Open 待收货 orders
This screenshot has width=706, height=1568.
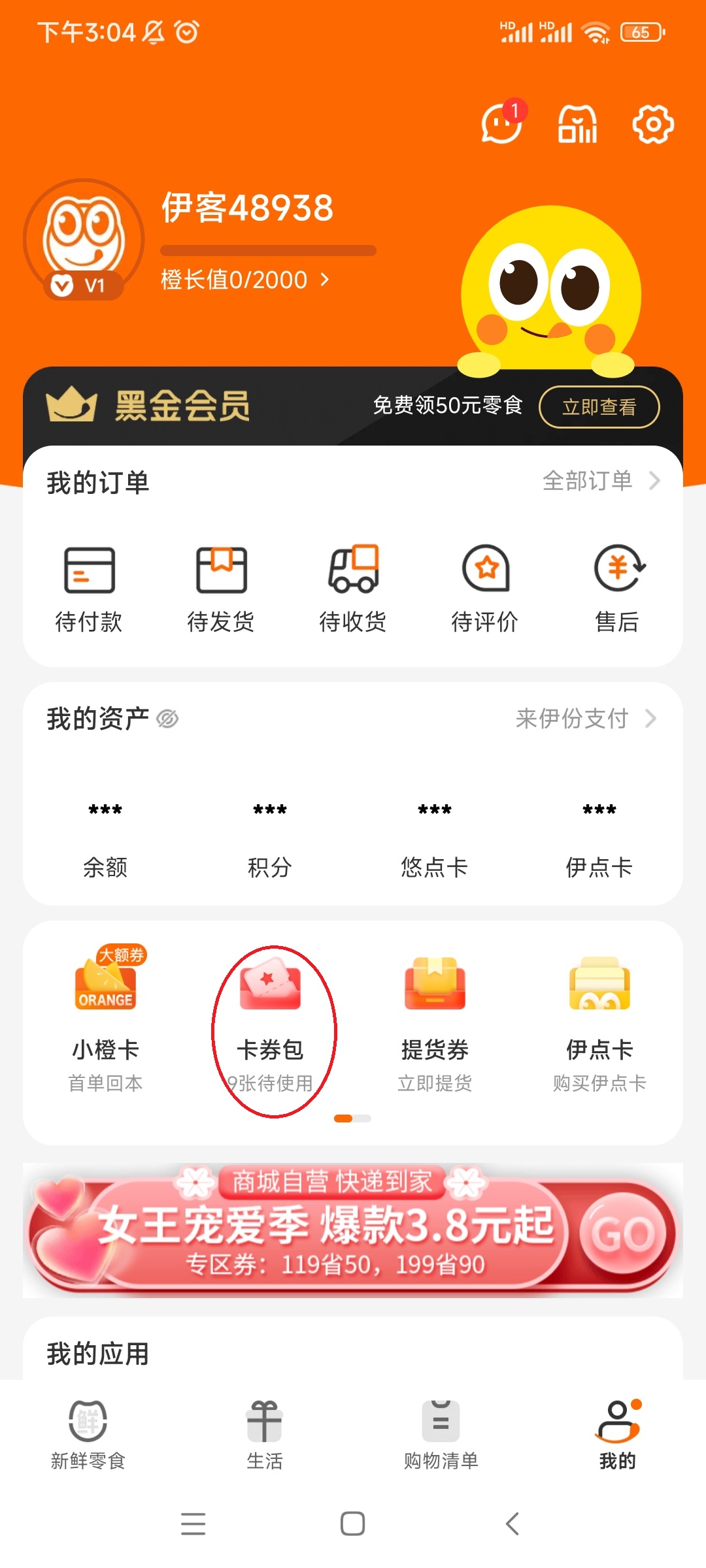point(353,588)
